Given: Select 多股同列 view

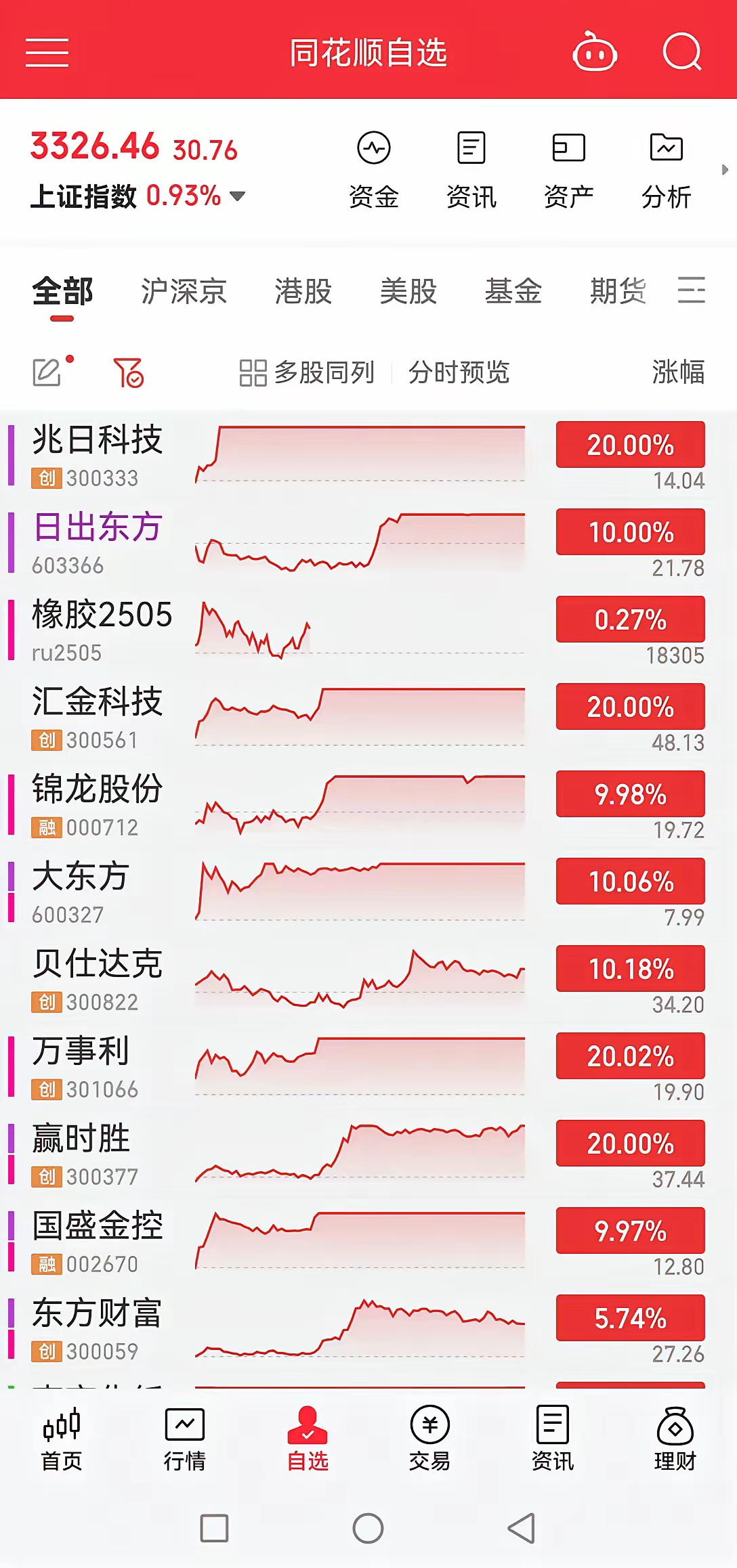Looking at the screenshot, I should coord(307,372).
